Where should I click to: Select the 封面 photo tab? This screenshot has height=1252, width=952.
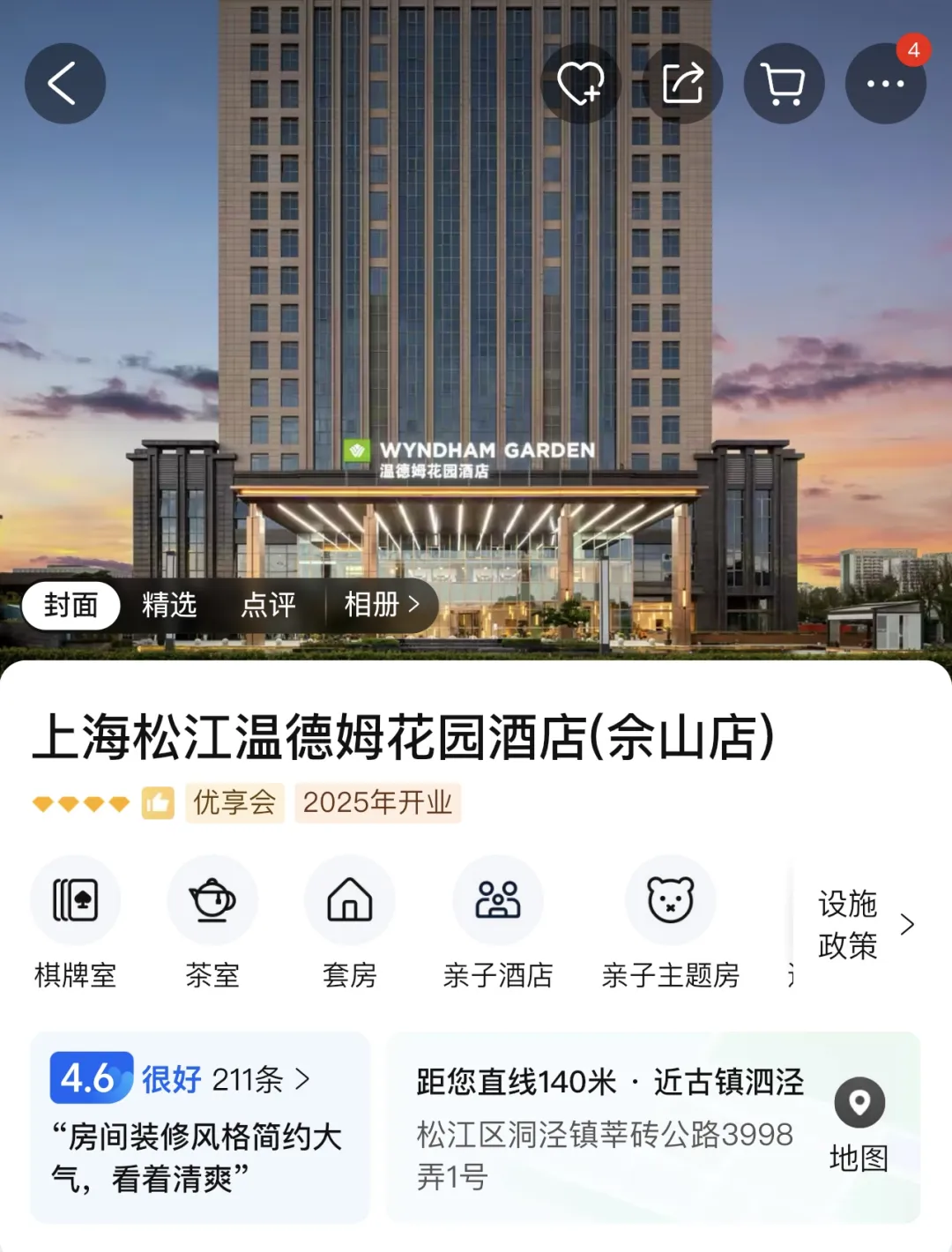(71, 606)
